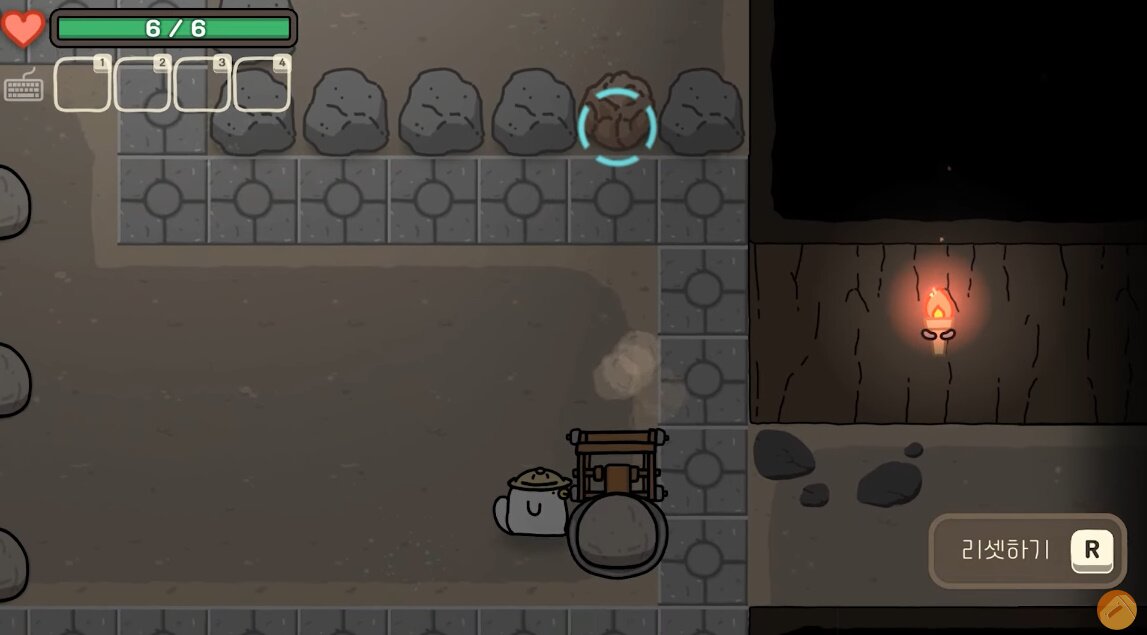Select inventory slot 2
This screenshot has width=1147, height=635.
142,85
